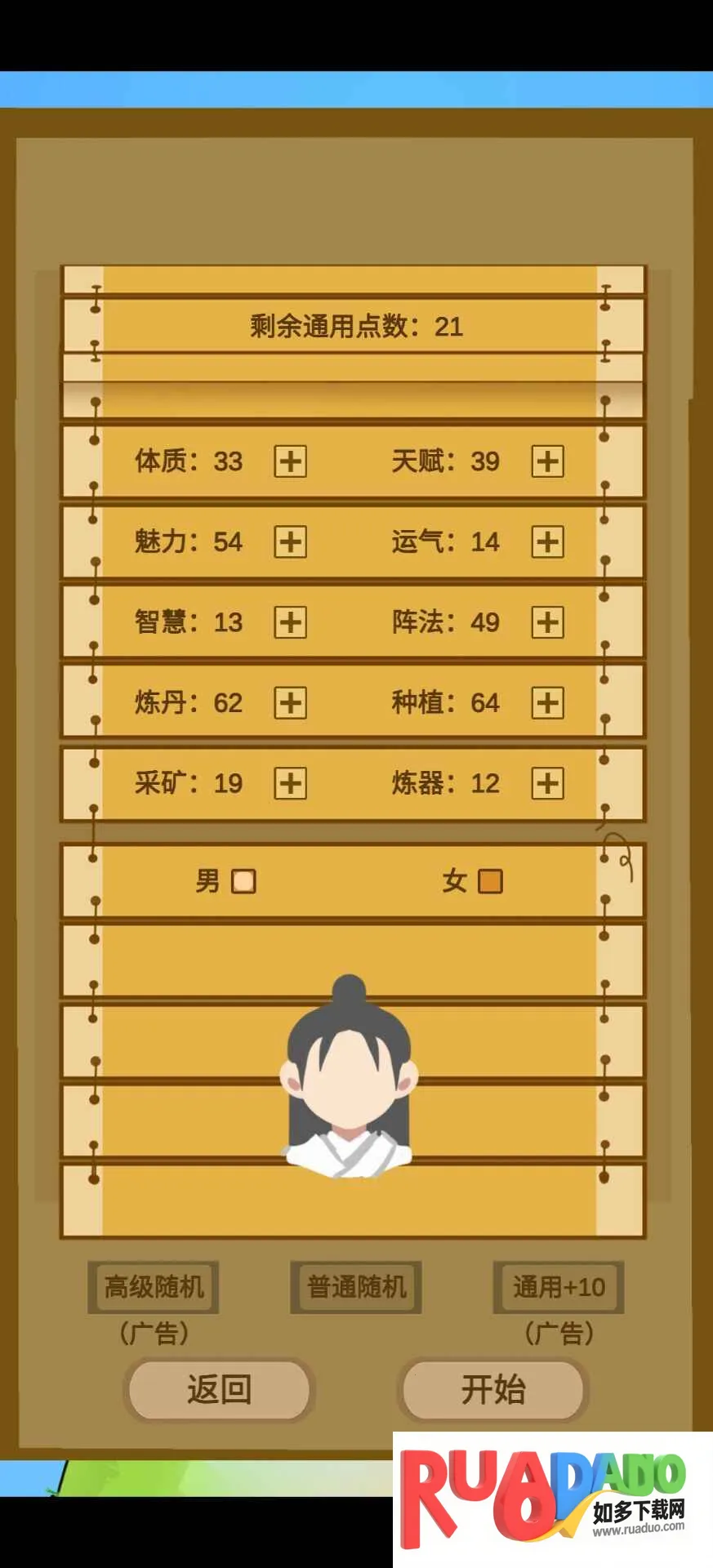Start the game with 开始
Image resolution: width=713 pixels, height=1568 pixels.
coord(493,1389)
